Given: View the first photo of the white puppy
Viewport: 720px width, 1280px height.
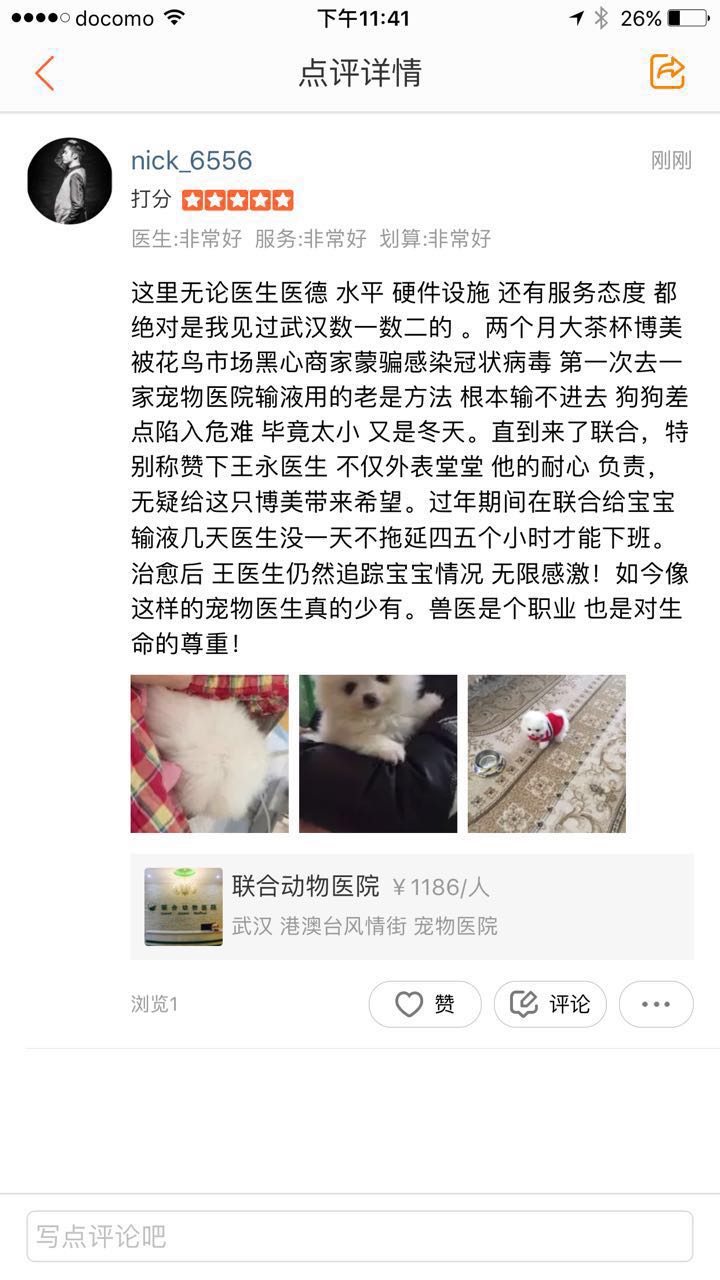Looking at the screenshot, I should click(210, 753).
